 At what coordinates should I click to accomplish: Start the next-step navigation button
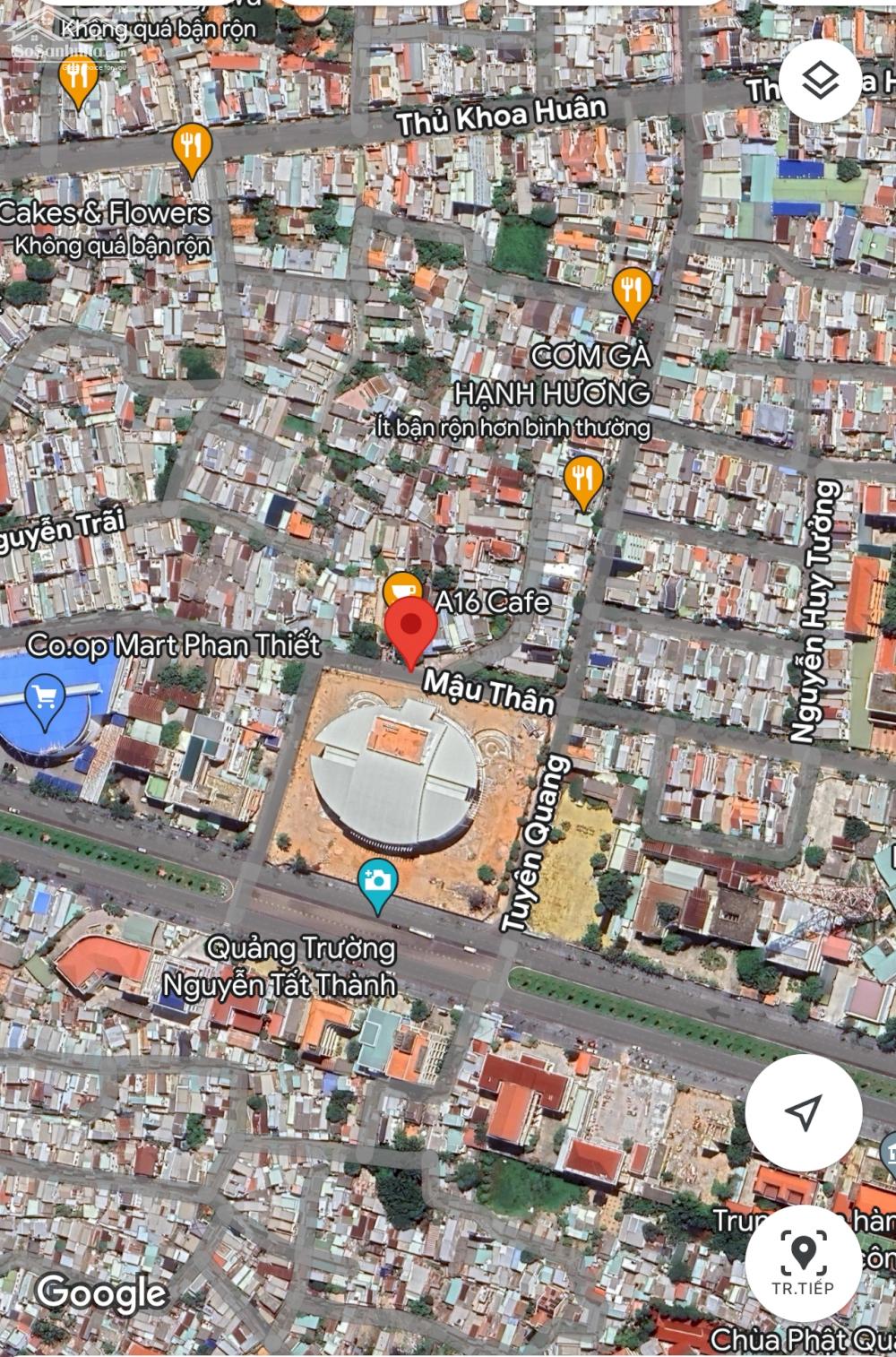[x=803, y=1258]
